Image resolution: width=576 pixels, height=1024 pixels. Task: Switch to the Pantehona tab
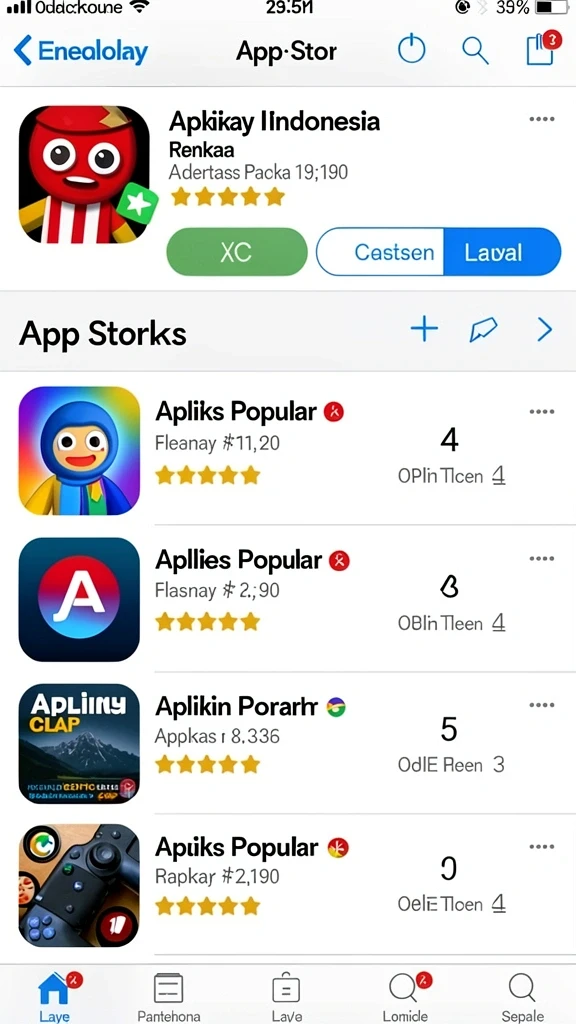[168, 997]
